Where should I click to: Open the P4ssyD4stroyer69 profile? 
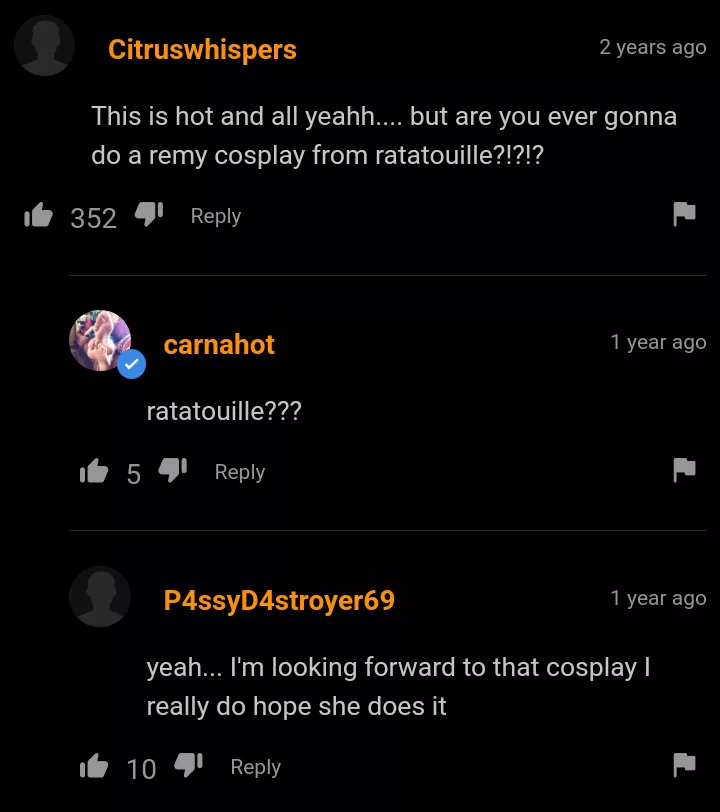(279, 601)
